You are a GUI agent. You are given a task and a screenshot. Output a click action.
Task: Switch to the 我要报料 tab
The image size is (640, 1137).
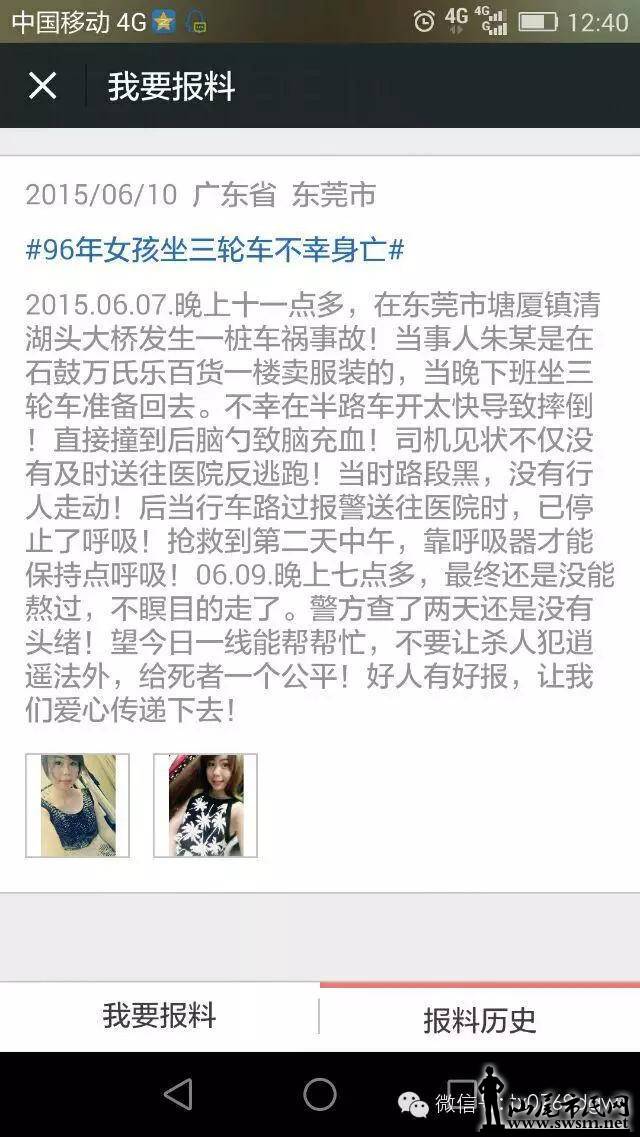tap(159, 1016)
